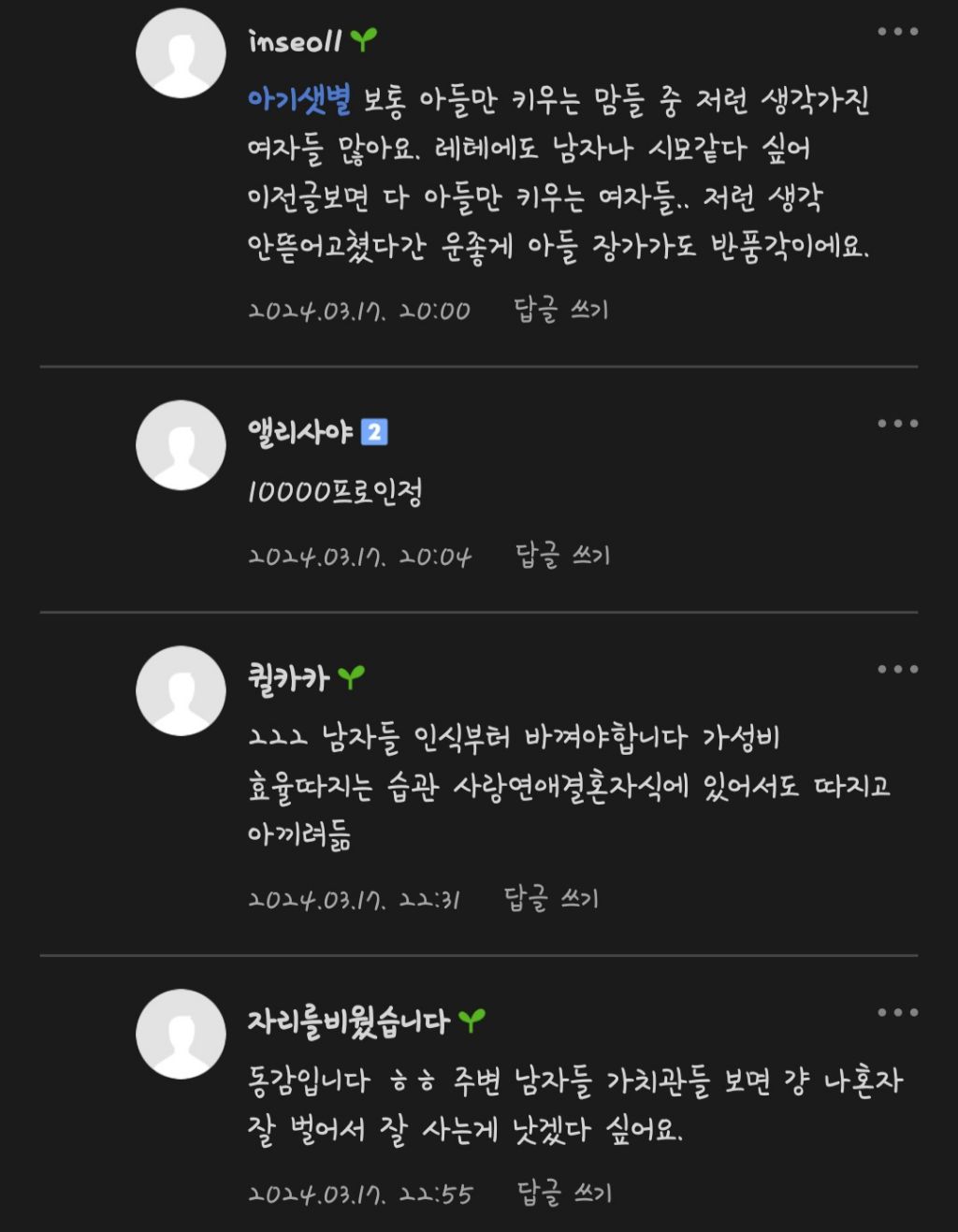Open the overflow menu on 퀄카카's comment
This screenshot has width=958, height=1232.
(x=897, y=669)
